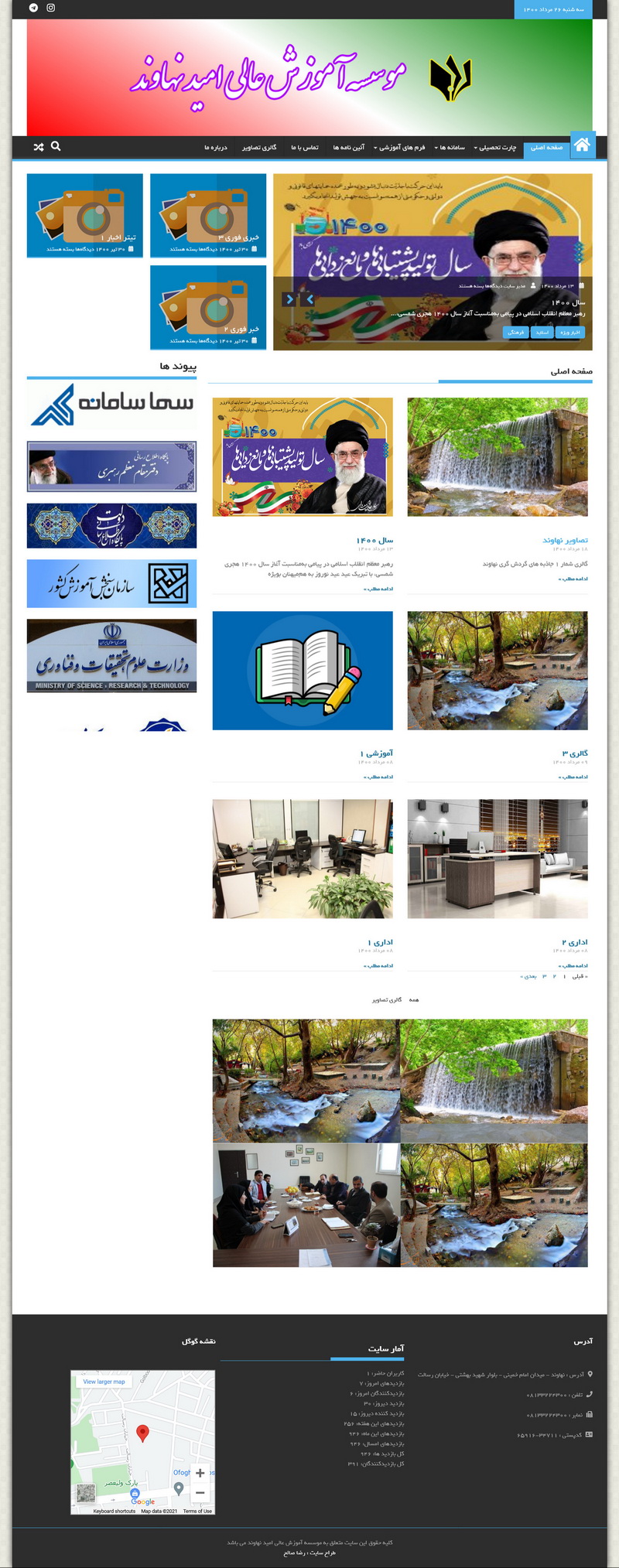Image resolution: width=619 pixels, height=1568 pixels.
Task: Open گالری تصاویر from the navigation bar
Action: tap(259, 148)
